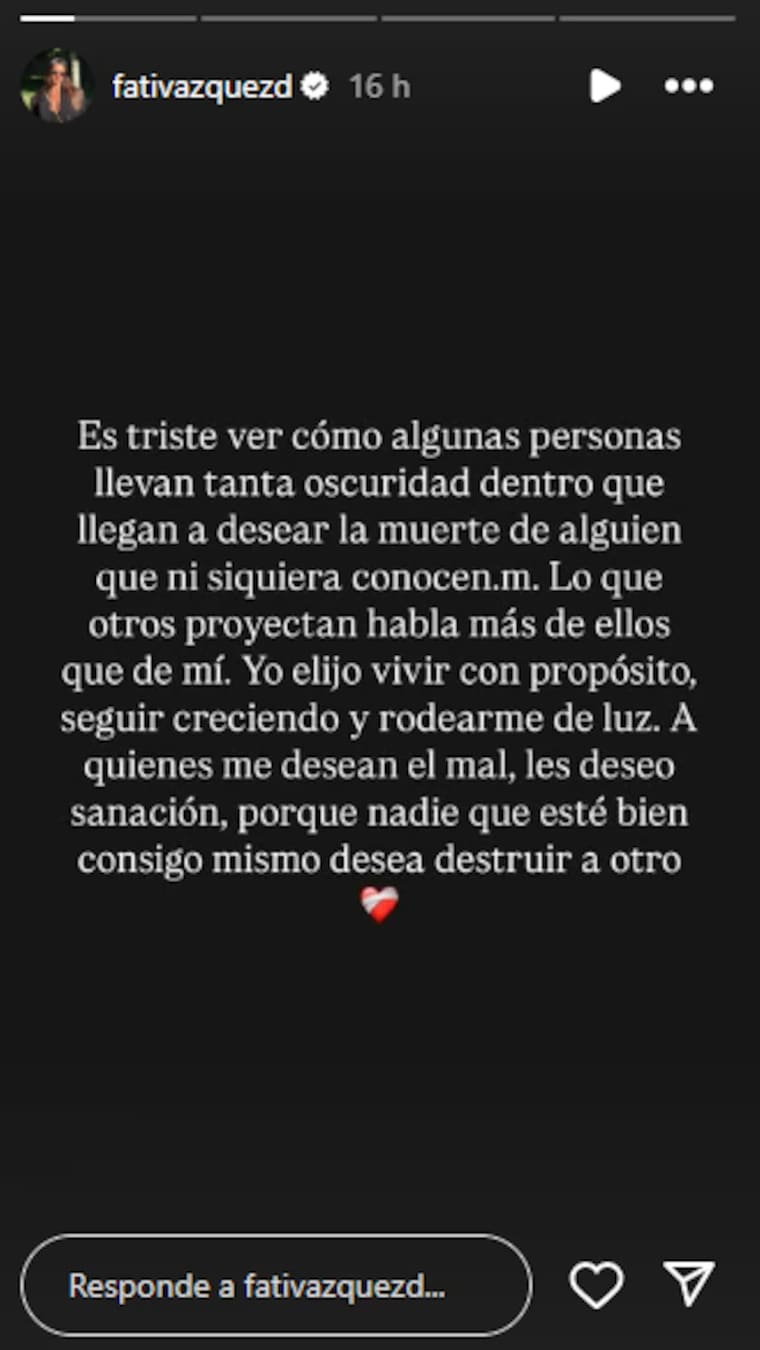Open fativazquezd's profile picture
760x1350 pixels.
(x=57, y=86)
